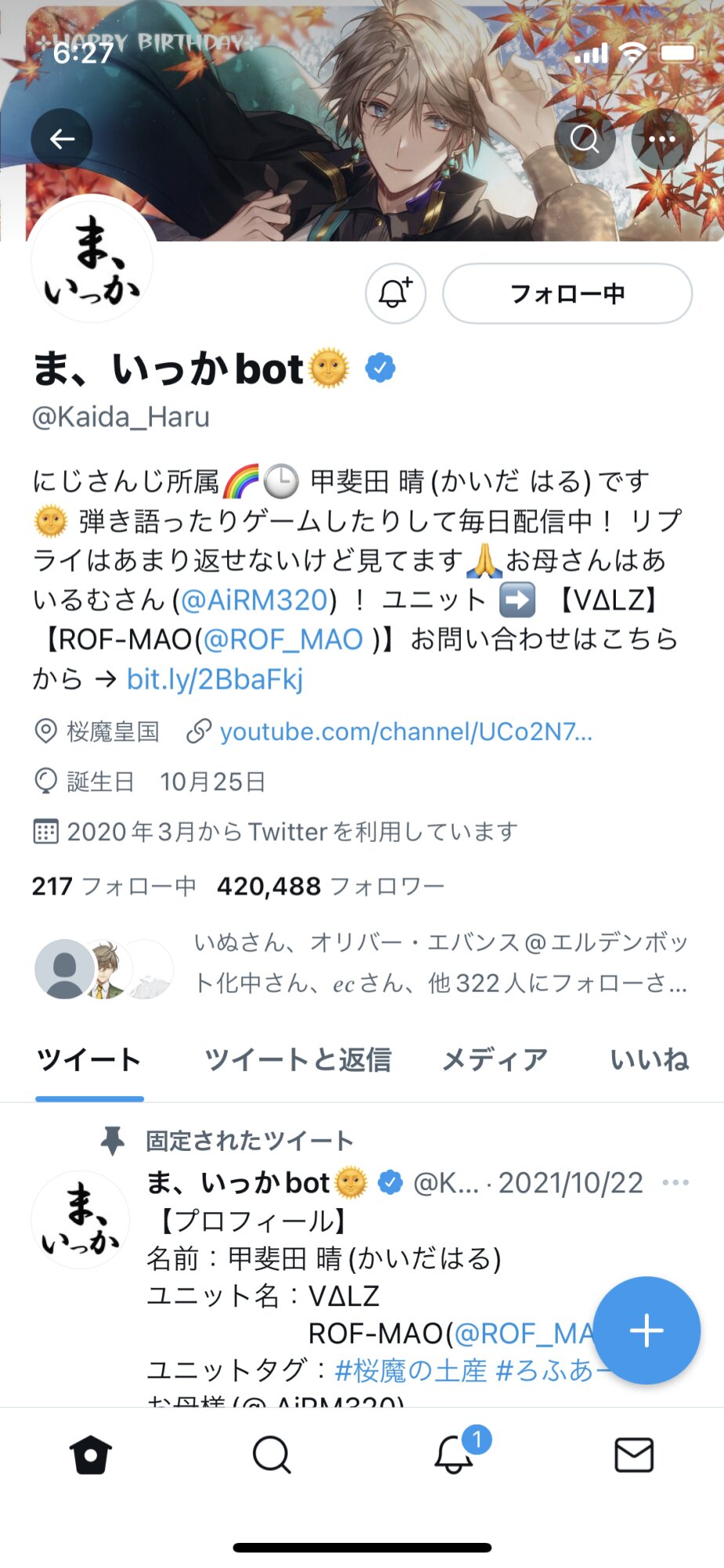Screen dimensions: 724x1568
Task: View the 217 フォロー中 list
Action: (114, 886)
